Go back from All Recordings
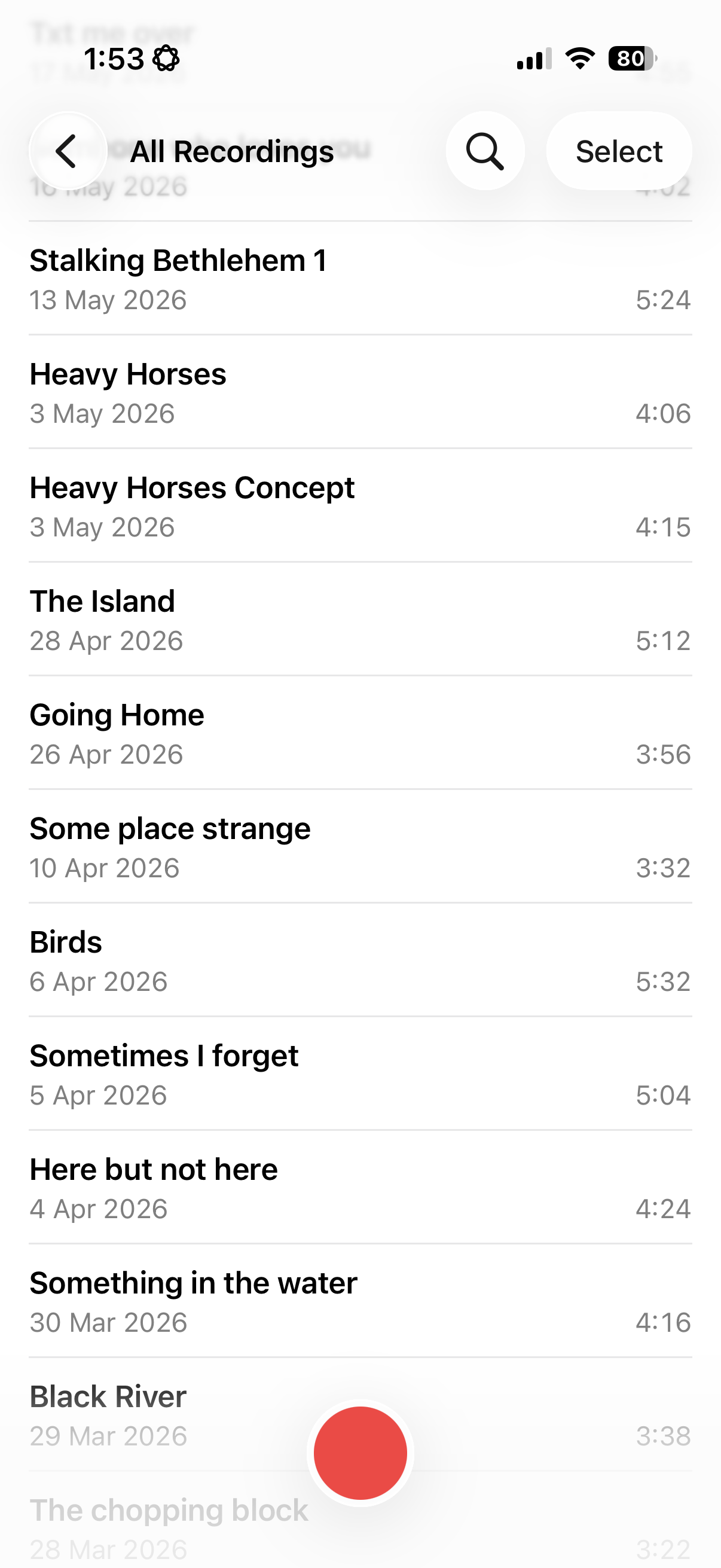Viewport: 721px width, 1568px height. tap(68, 151)
